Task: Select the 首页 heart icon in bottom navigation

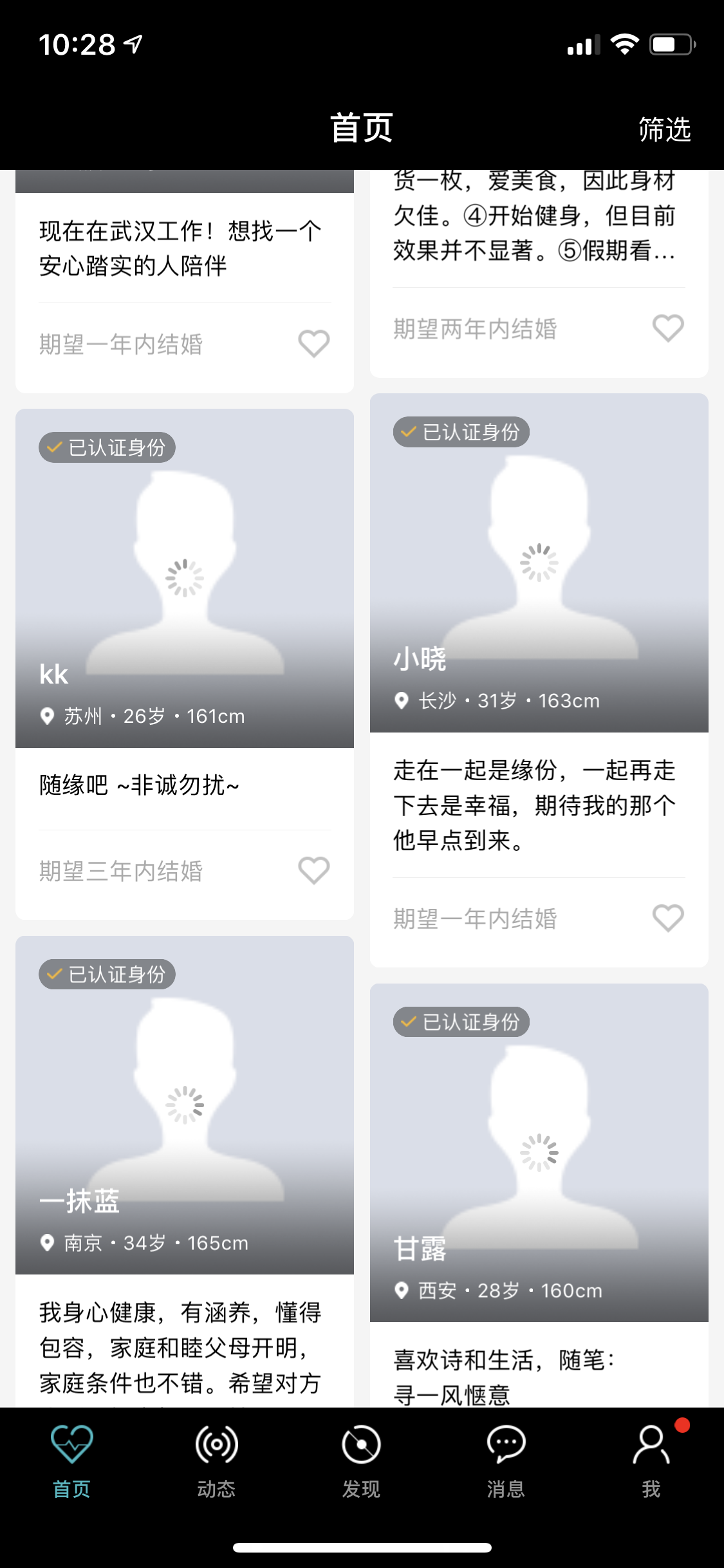Action: pos(71,1445)
